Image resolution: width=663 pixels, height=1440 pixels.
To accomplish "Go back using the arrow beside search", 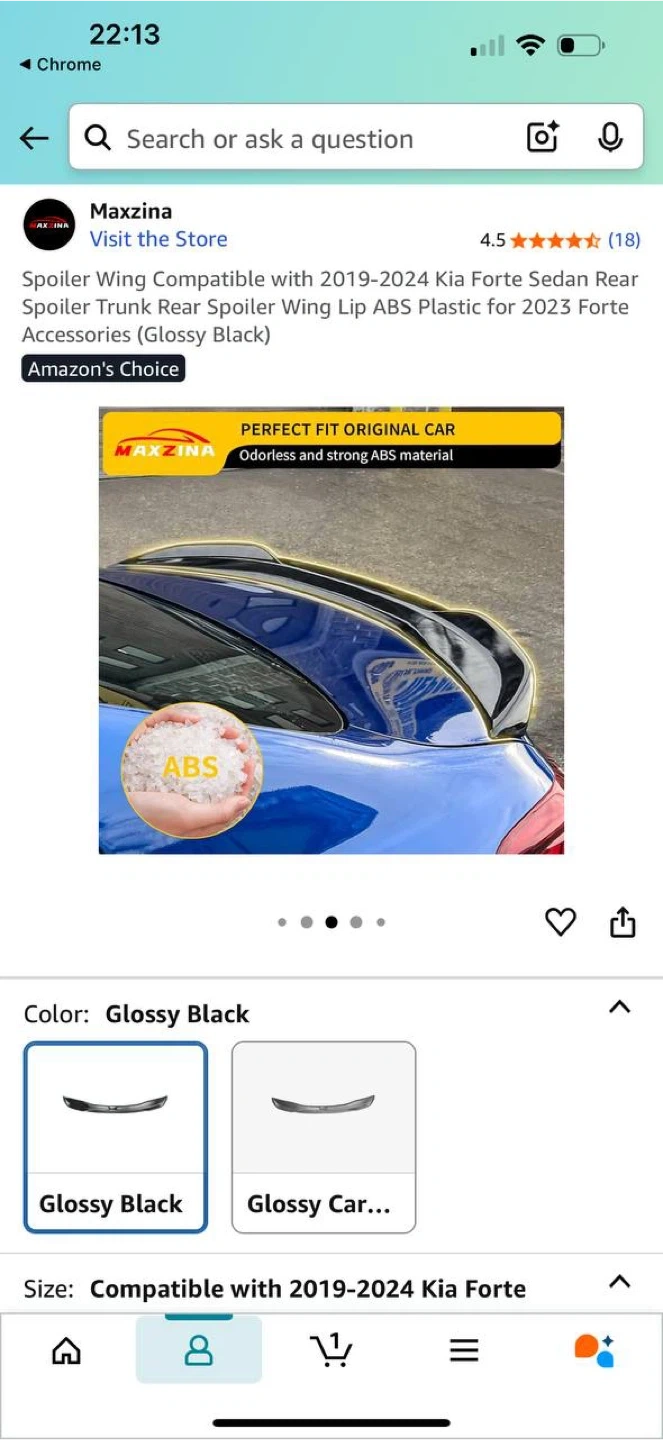I will click(34, 138).
